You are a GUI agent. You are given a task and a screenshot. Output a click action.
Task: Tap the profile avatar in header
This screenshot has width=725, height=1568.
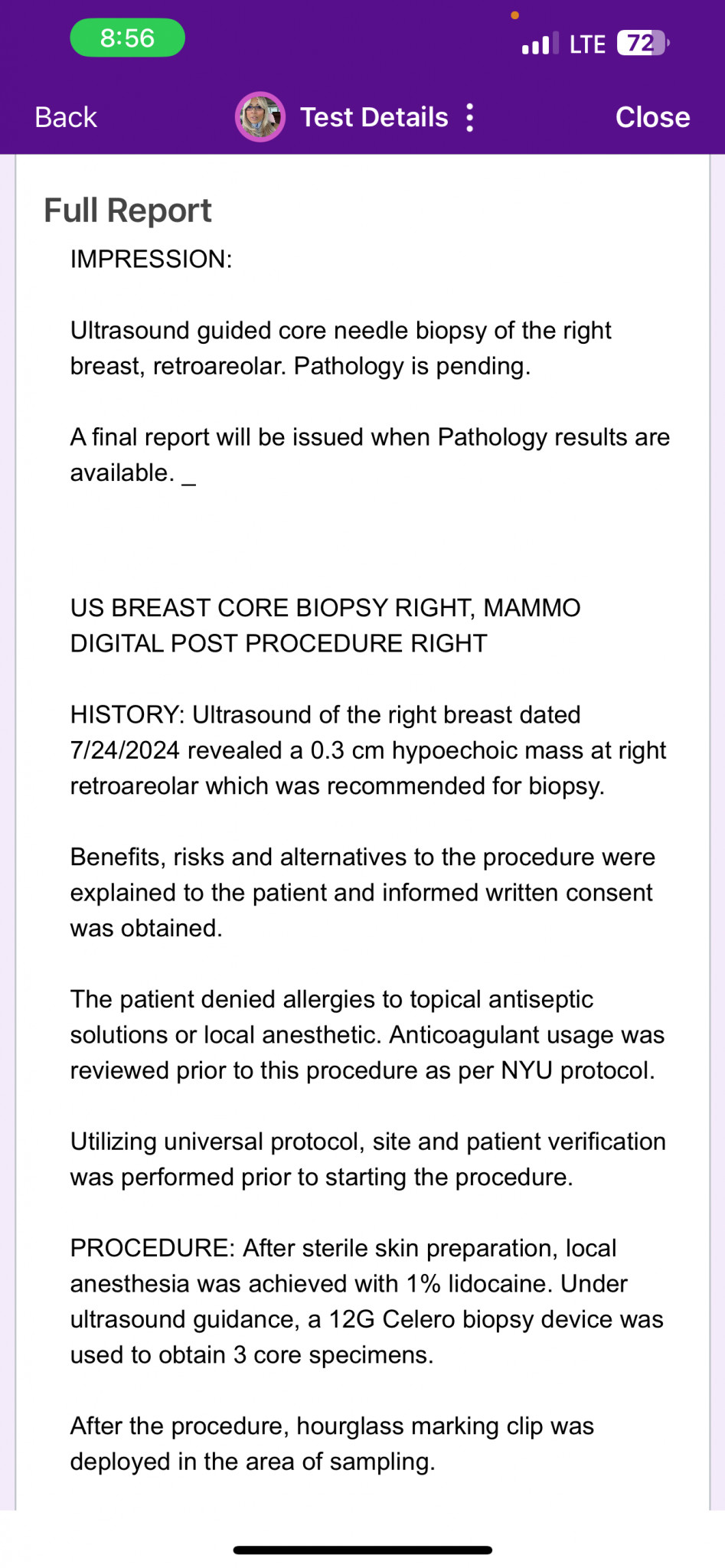point(260,117)
